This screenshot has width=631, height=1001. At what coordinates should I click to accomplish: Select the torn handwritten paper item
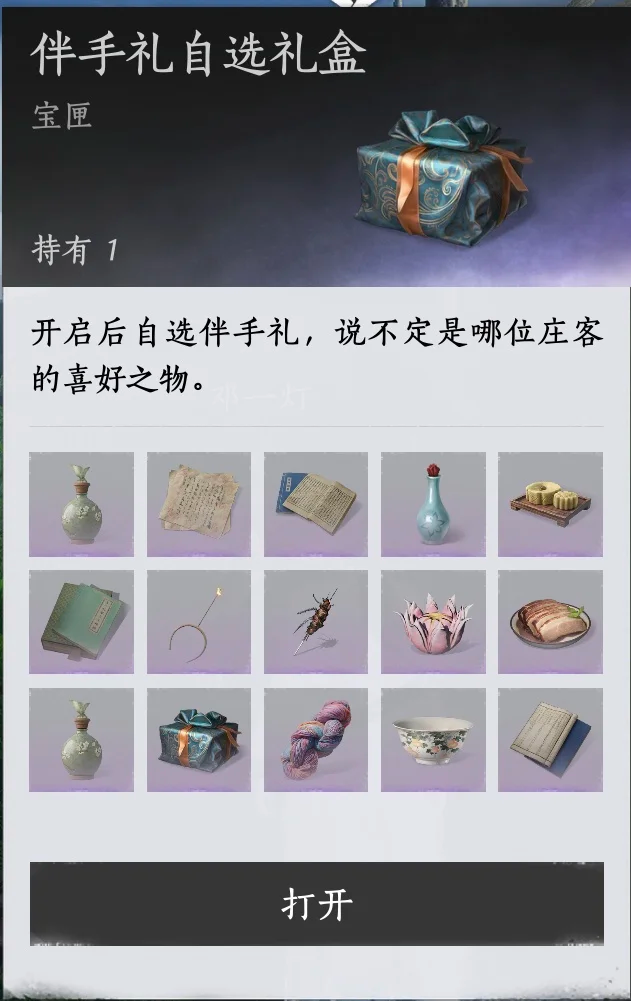pyautogui.click(x=199, y=504)
